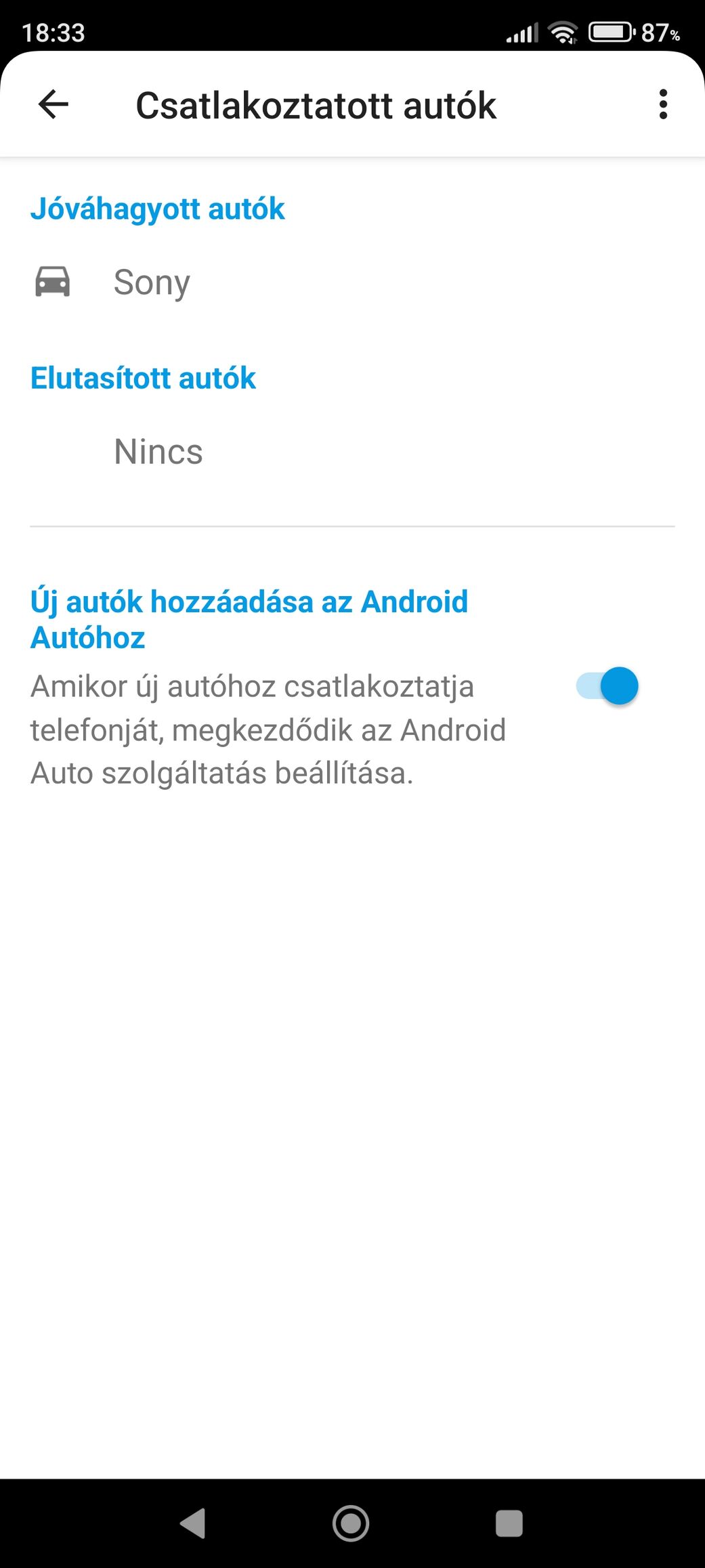Open the approved Sony car entry
This screenshot has width=705, height=1568.
tap(352, 282)
